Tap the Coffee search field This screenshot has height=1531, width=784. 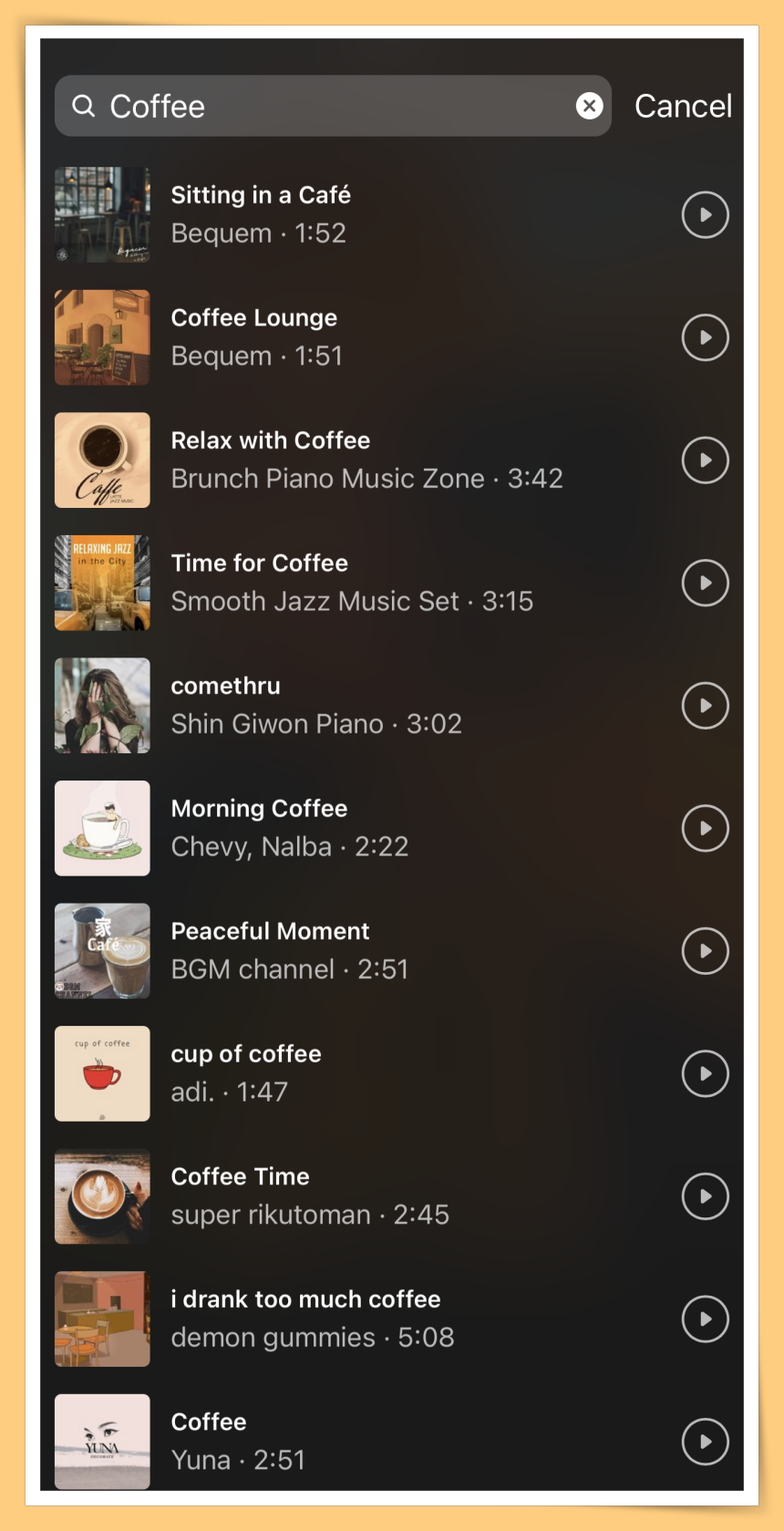coord(328,107)
